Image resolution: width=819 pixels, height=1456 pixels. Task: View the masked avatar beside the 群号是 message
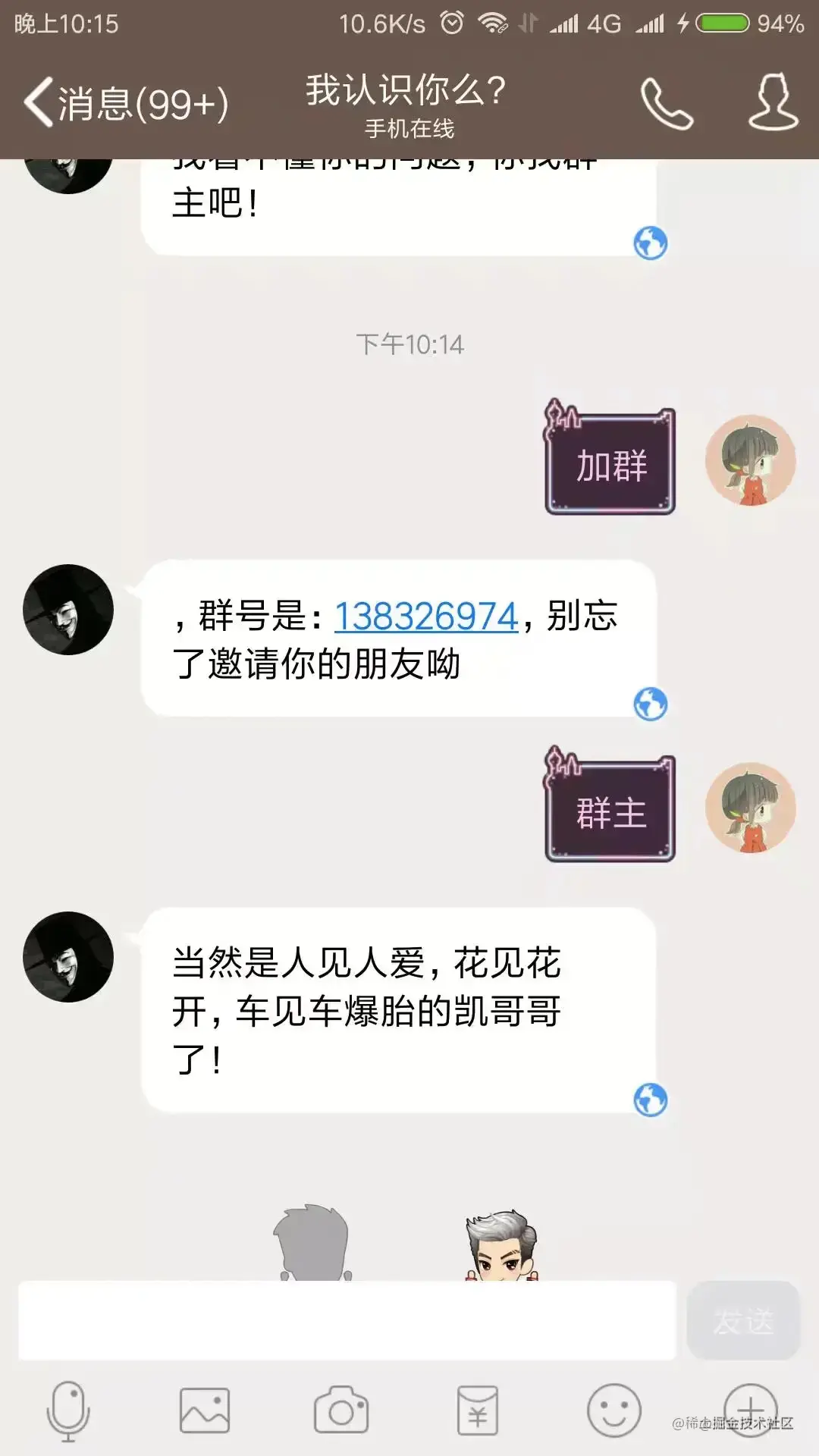[x=68, y=610]
